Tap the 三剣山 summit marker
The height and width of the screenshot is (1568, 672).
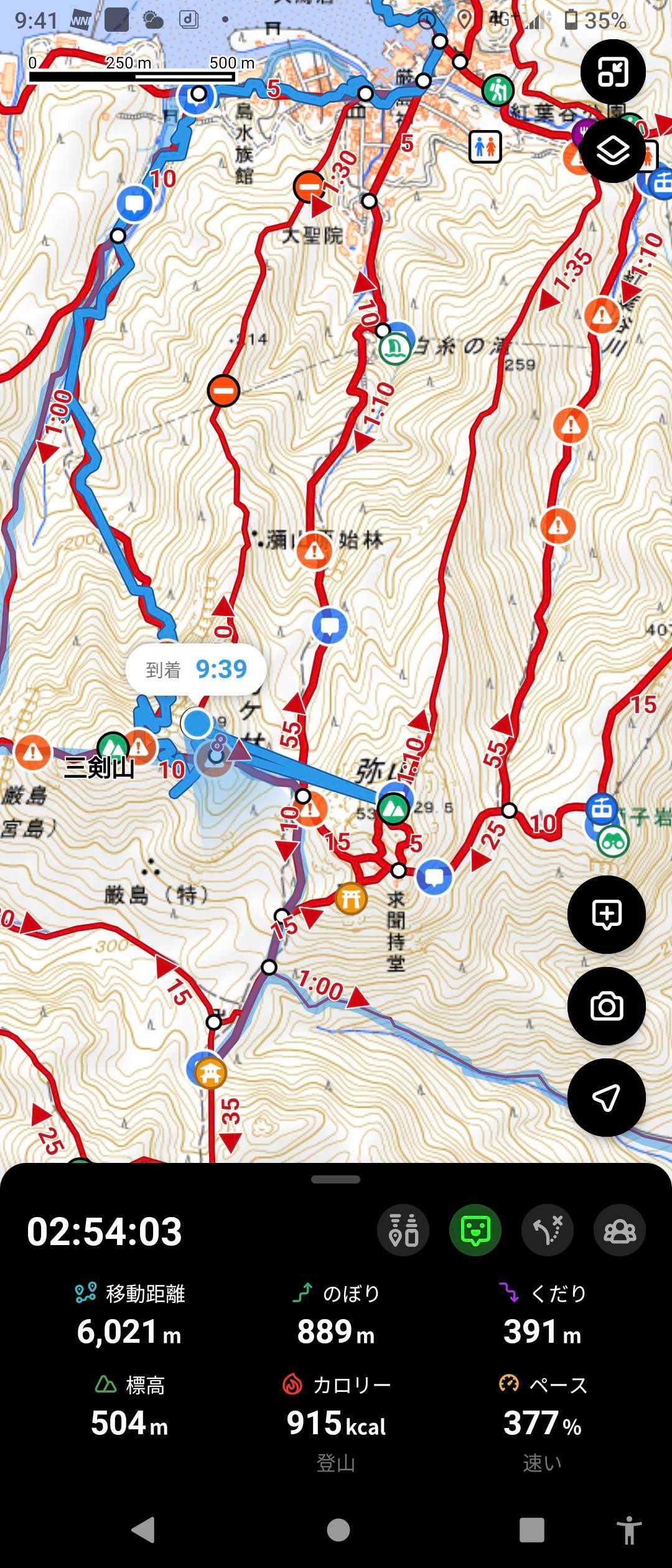[x=113, y=746]
